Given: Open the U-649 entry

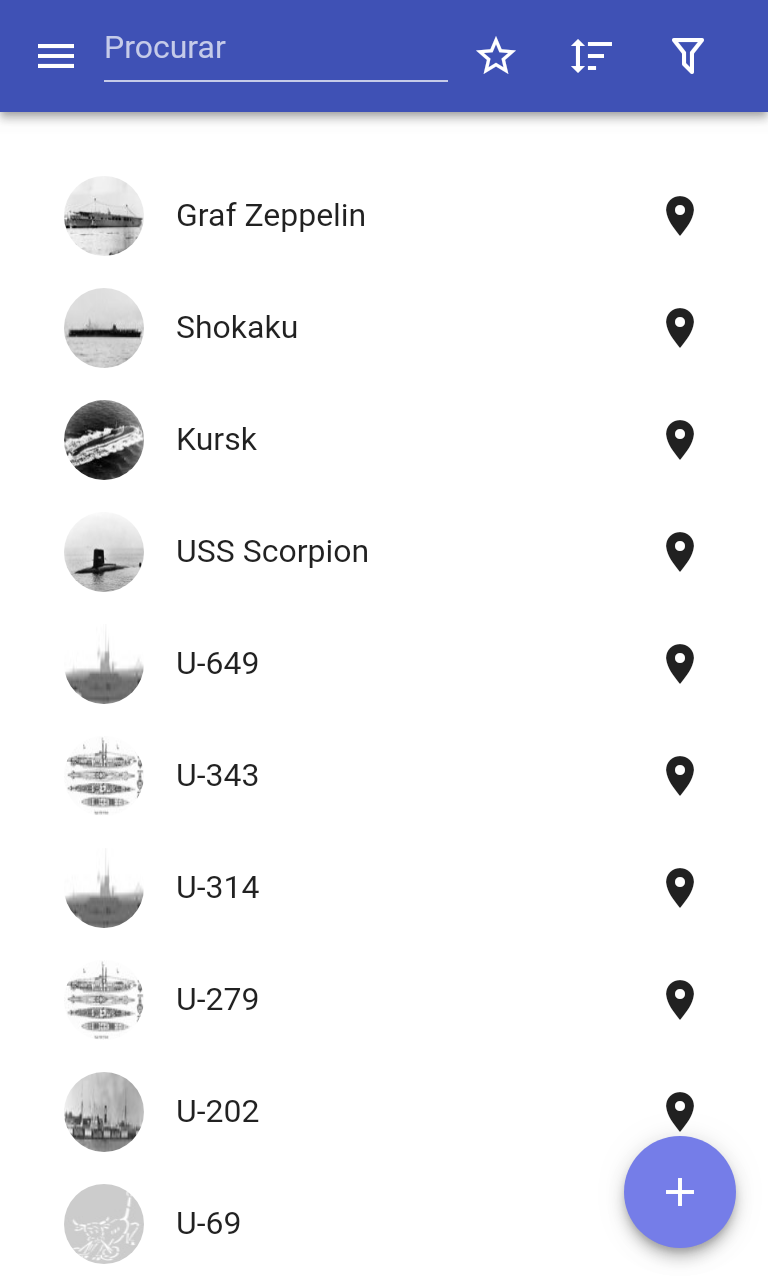Looking at the screenshot, I should (217, 664).
